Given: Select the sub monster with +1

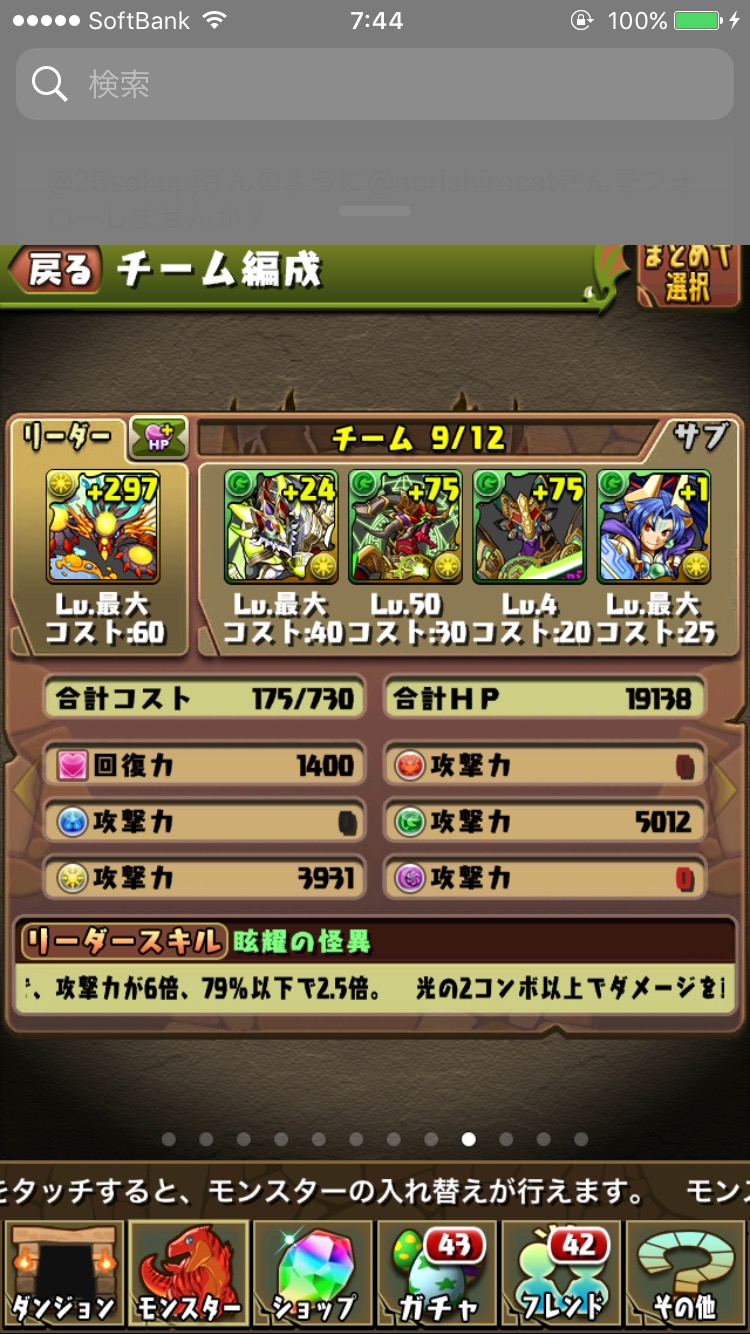Looking at the screenshot, I should [x=654, y=526].
